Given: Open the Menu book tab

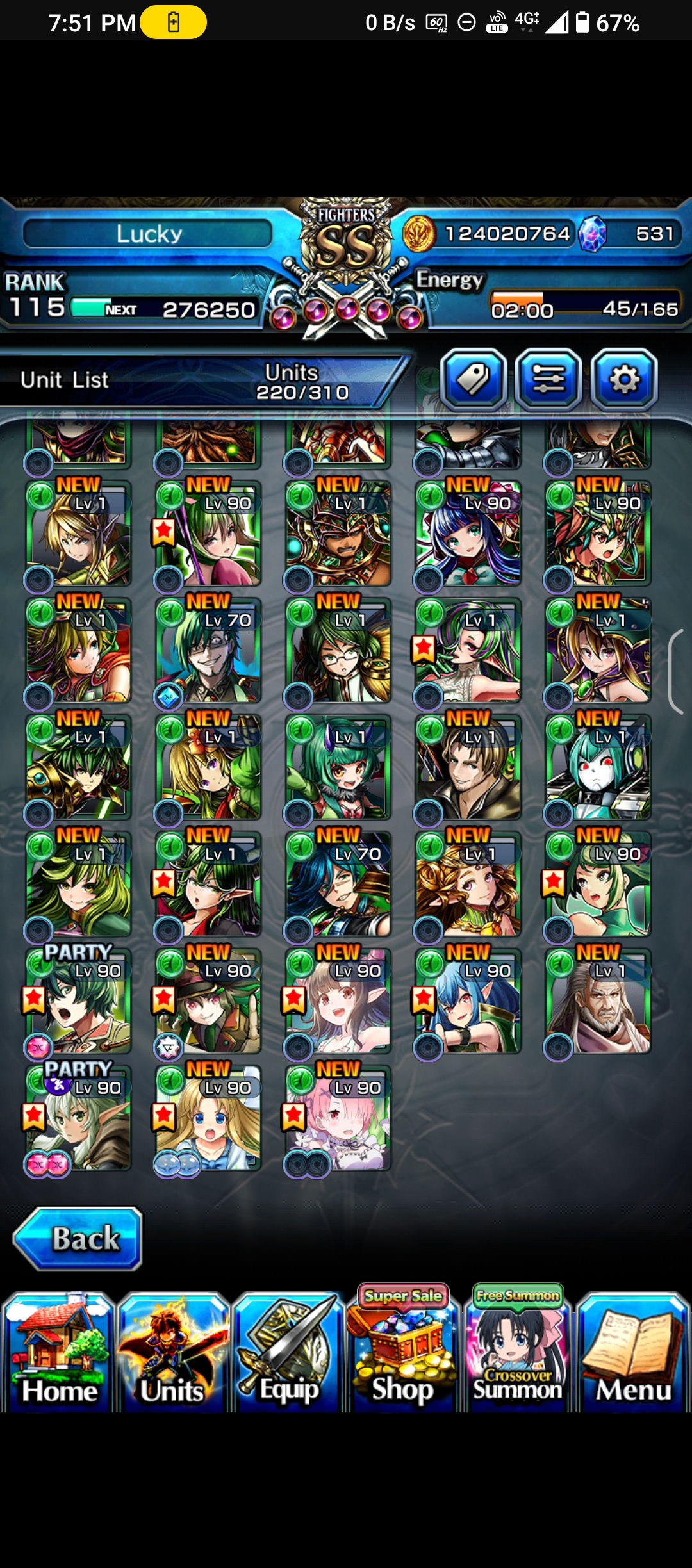Looking at the screenshot, I should (633, 1352).
